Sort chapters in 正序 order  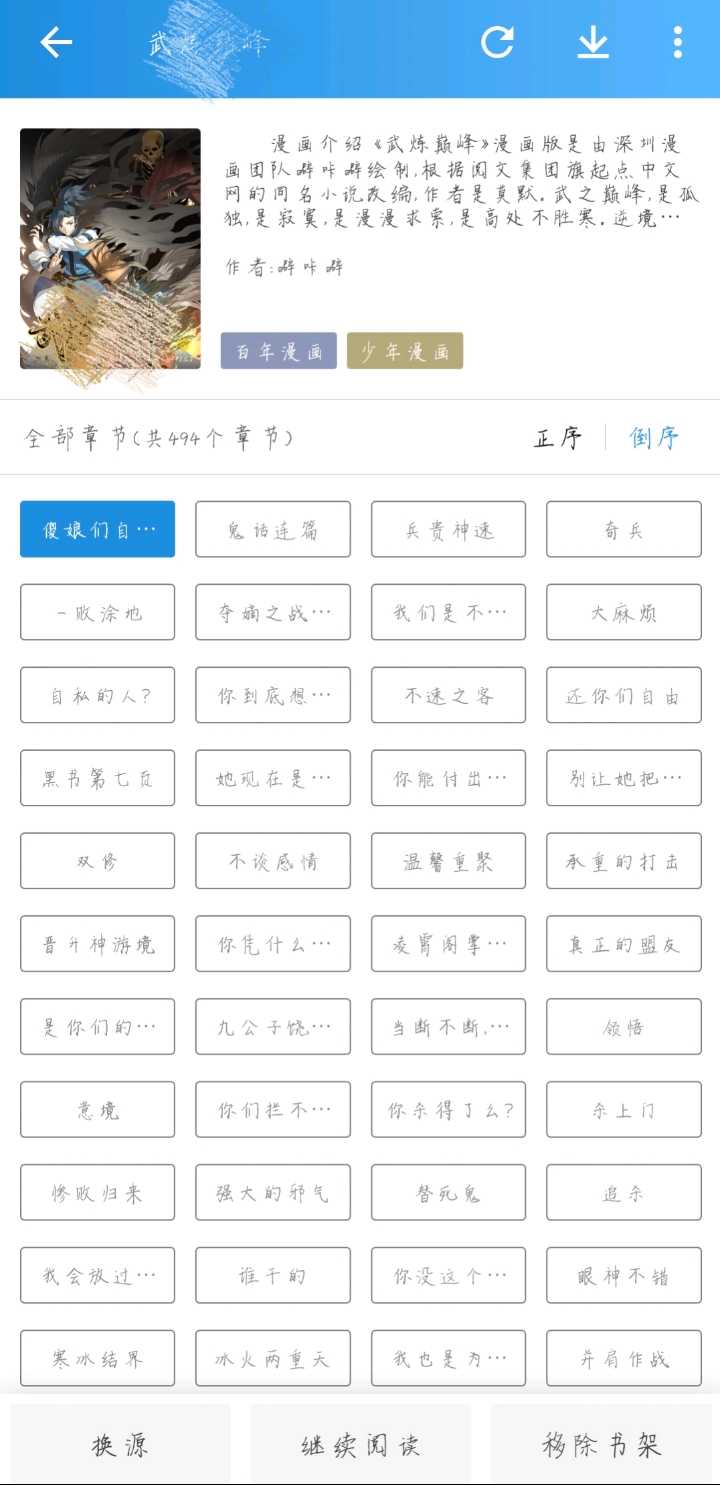[x=558, y=438]
